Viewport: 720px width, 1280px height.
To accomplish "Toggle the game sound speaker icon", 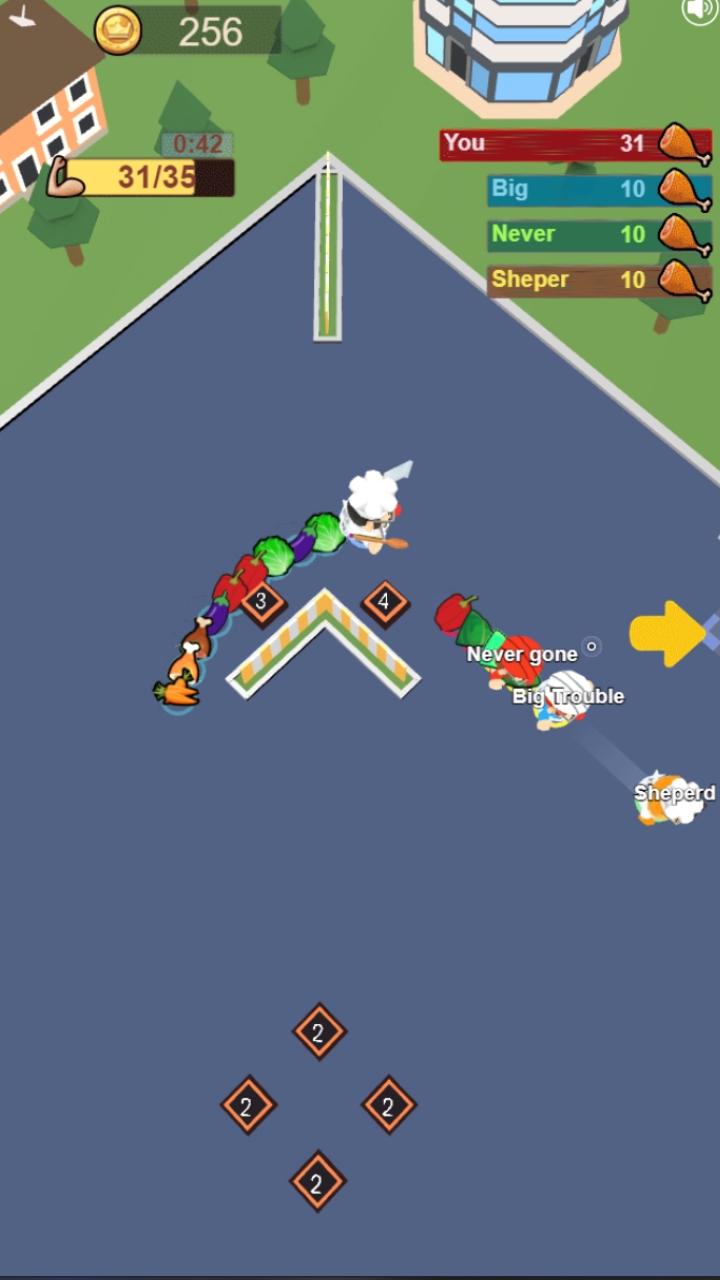I will click(x=700, y=10).
